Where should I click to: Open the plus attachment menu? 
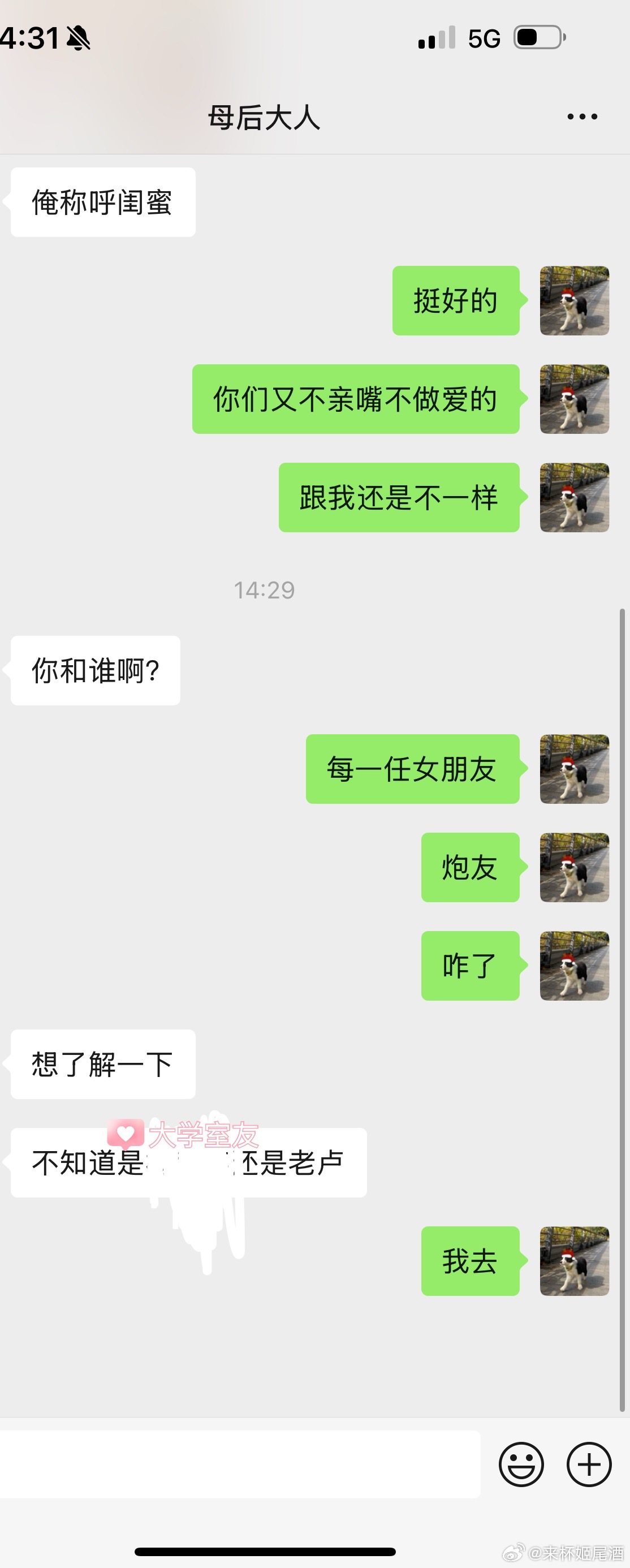pos(589,1464)
